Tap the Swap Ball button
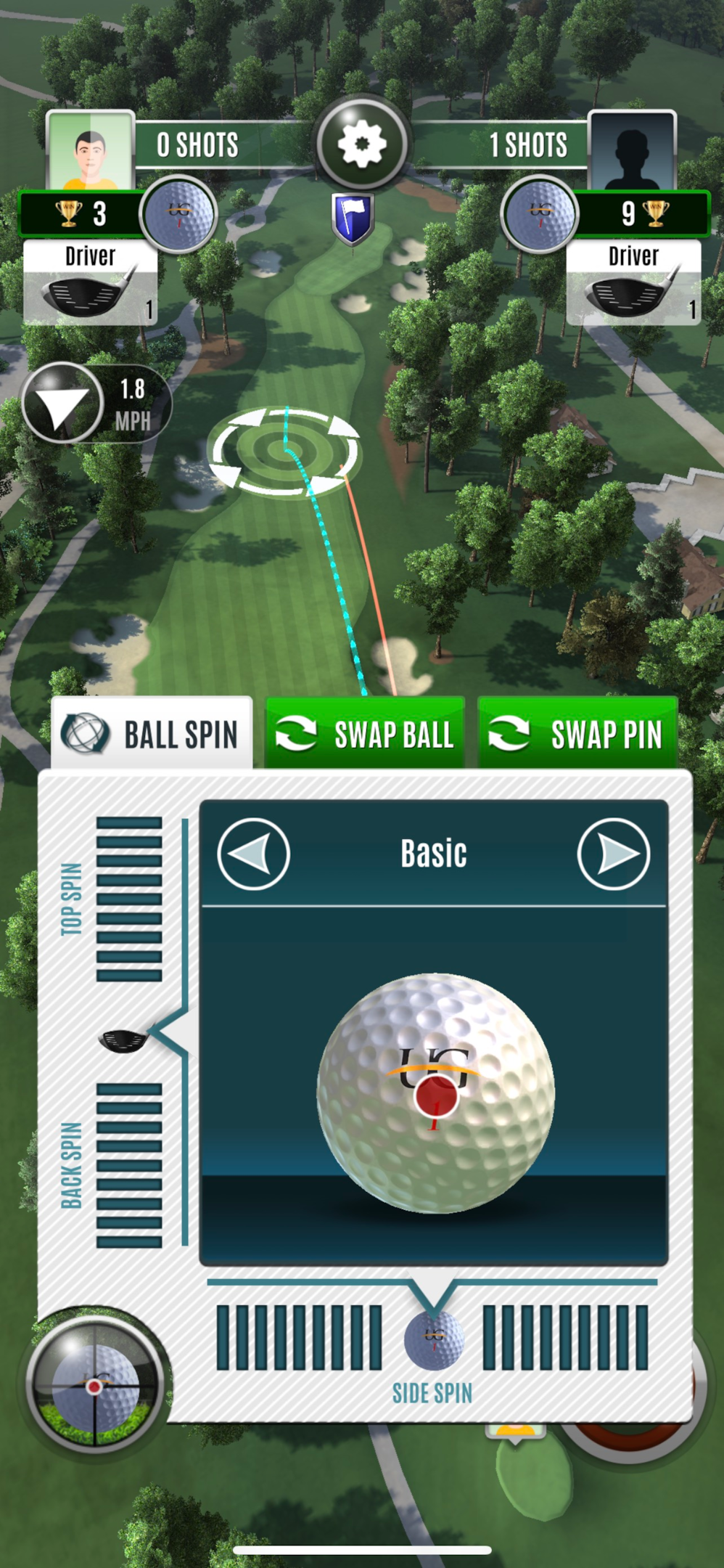The height and width of the screenshot is (1568, 724). point(365,733)
